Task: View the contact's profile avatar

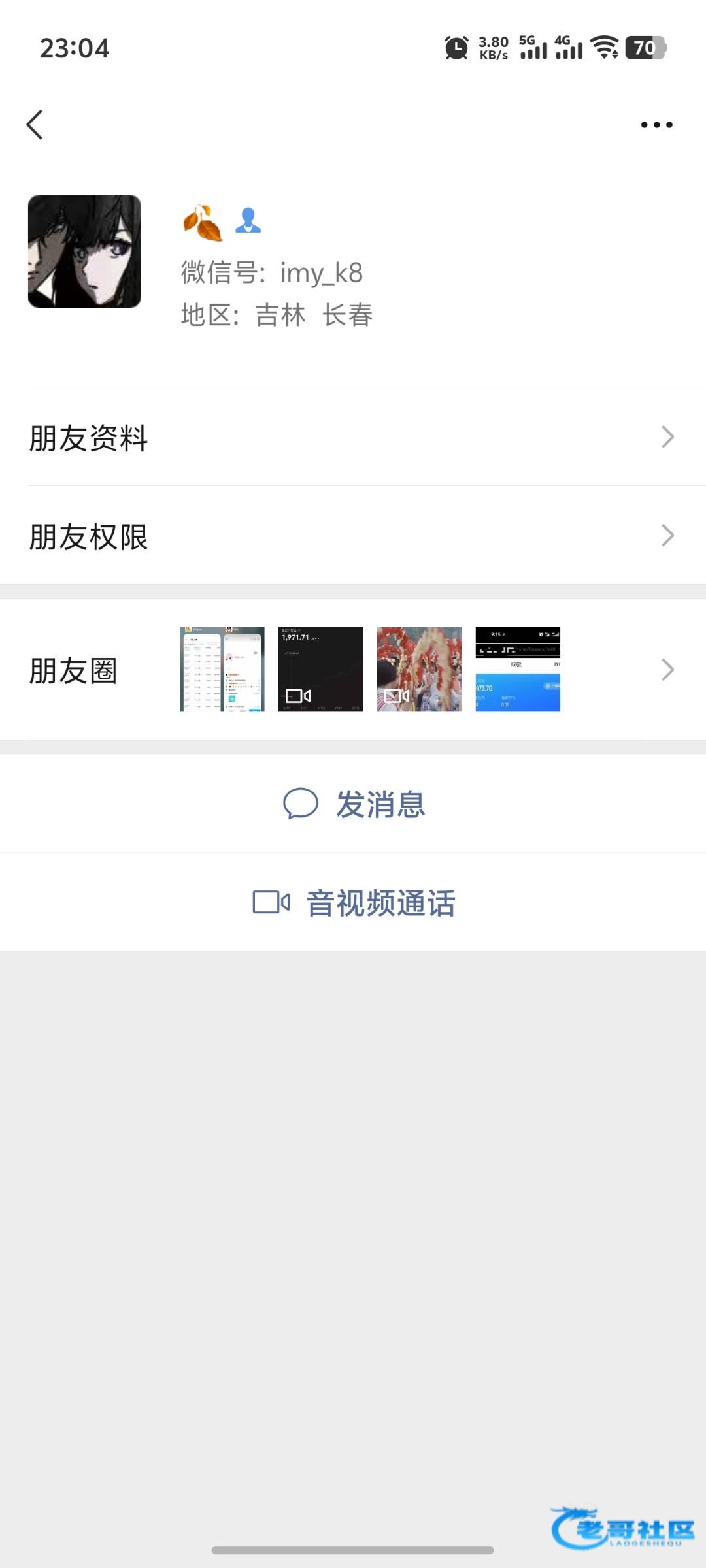Action: pyautogui.click(x=84, y=252)
